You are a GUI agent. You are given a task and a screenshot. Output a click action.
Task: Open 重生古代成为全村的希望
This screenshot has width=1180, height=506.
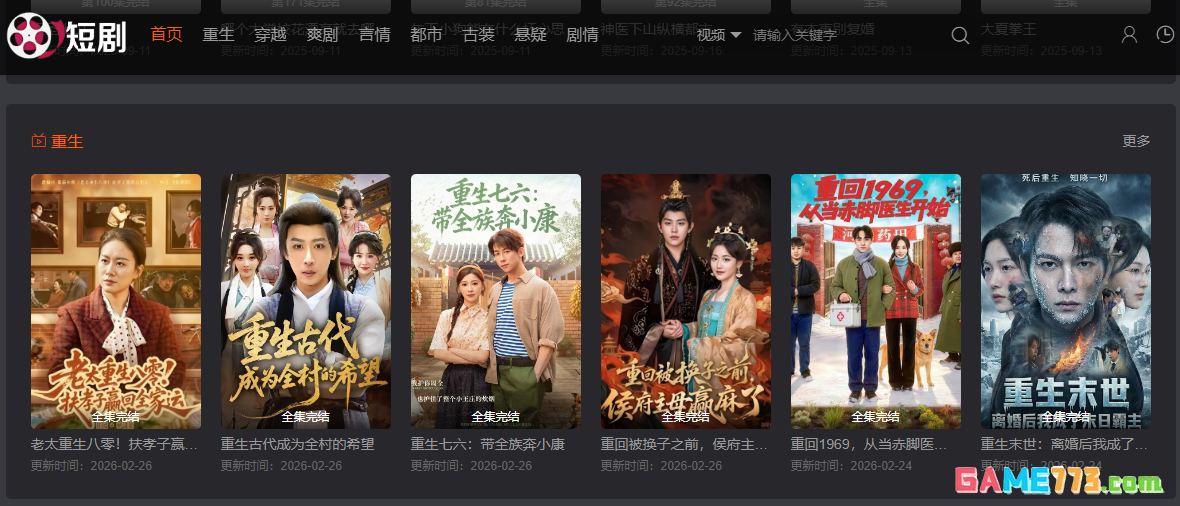[306, 301]
